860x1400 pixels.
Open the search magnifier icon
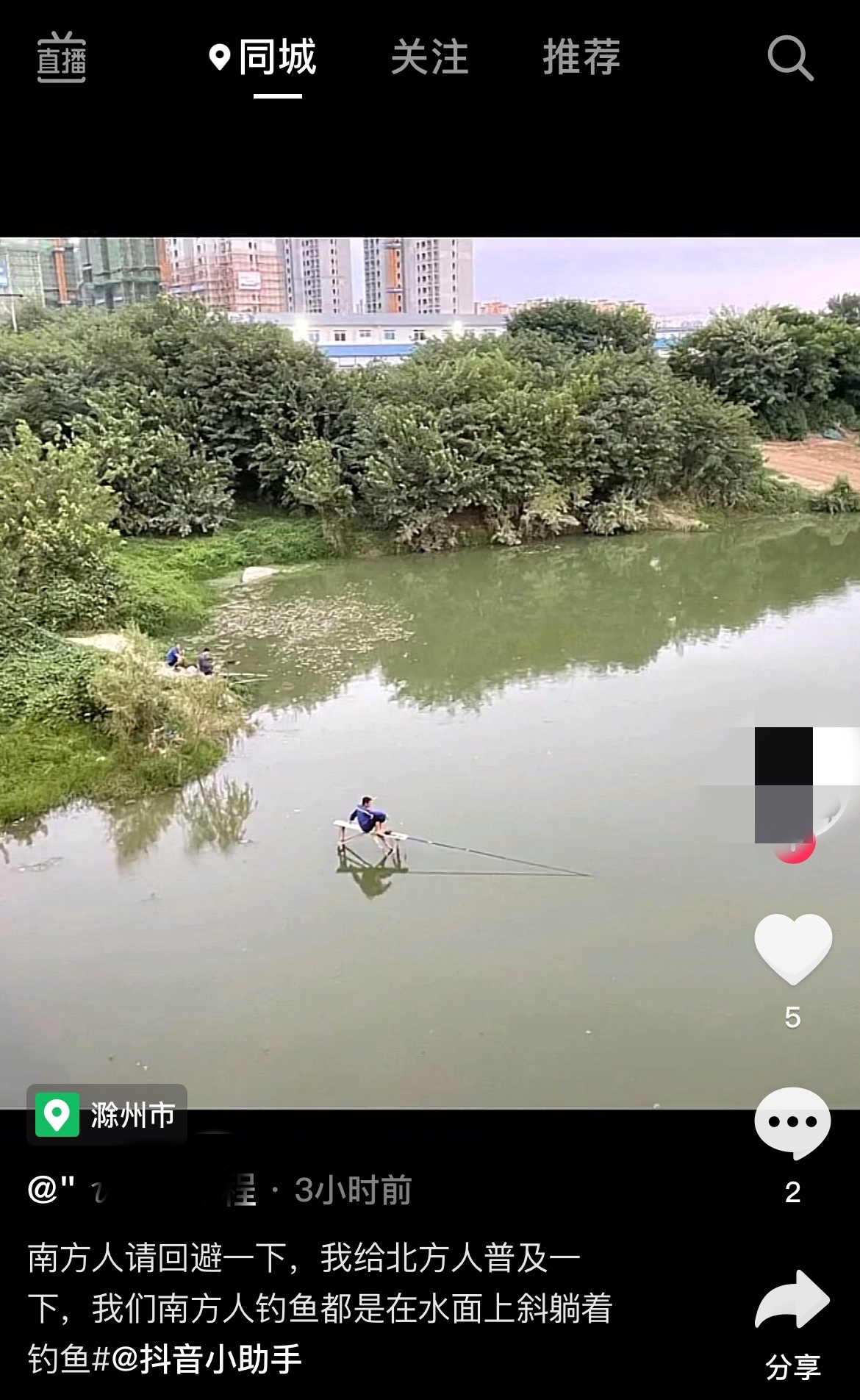click(x=790, y=57)
